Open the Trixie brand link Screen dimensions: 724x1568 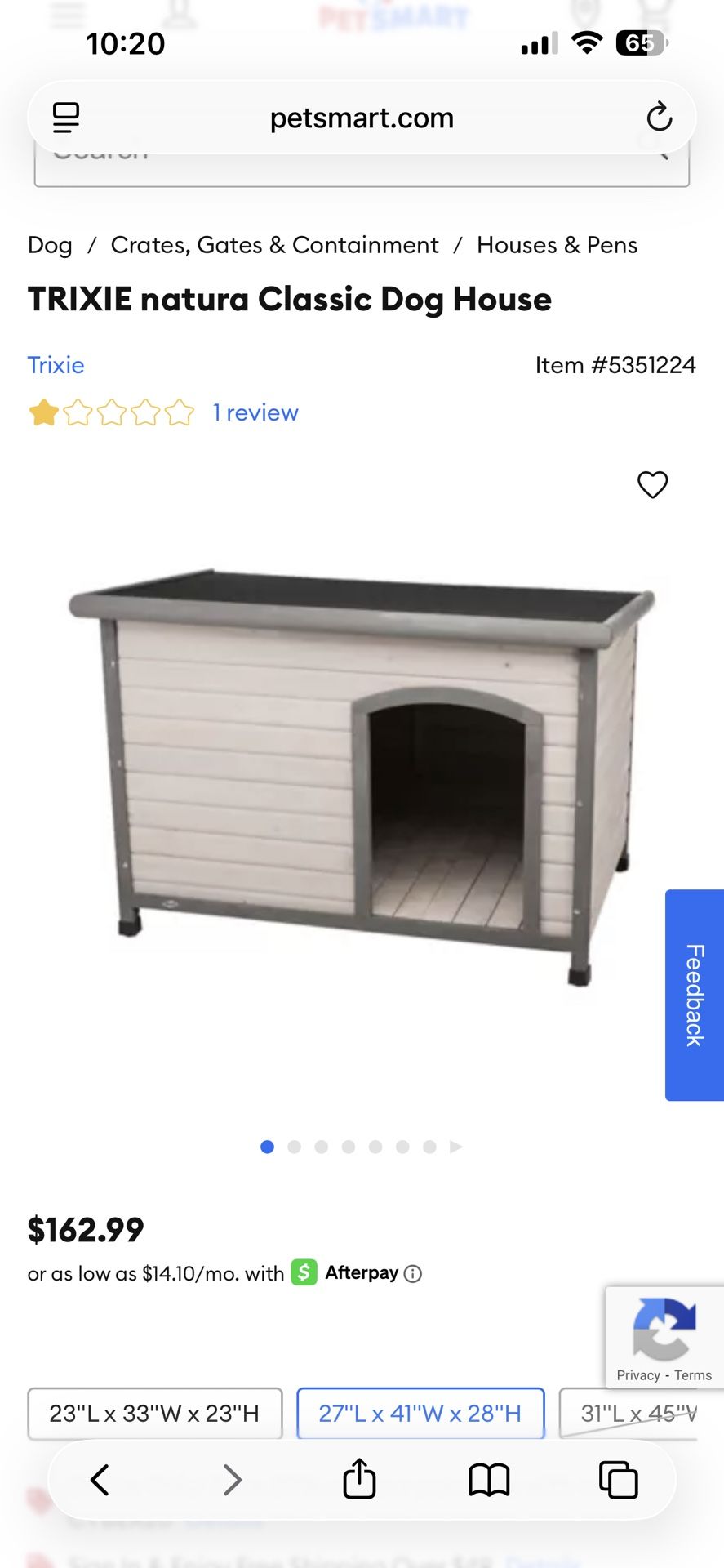56,365
